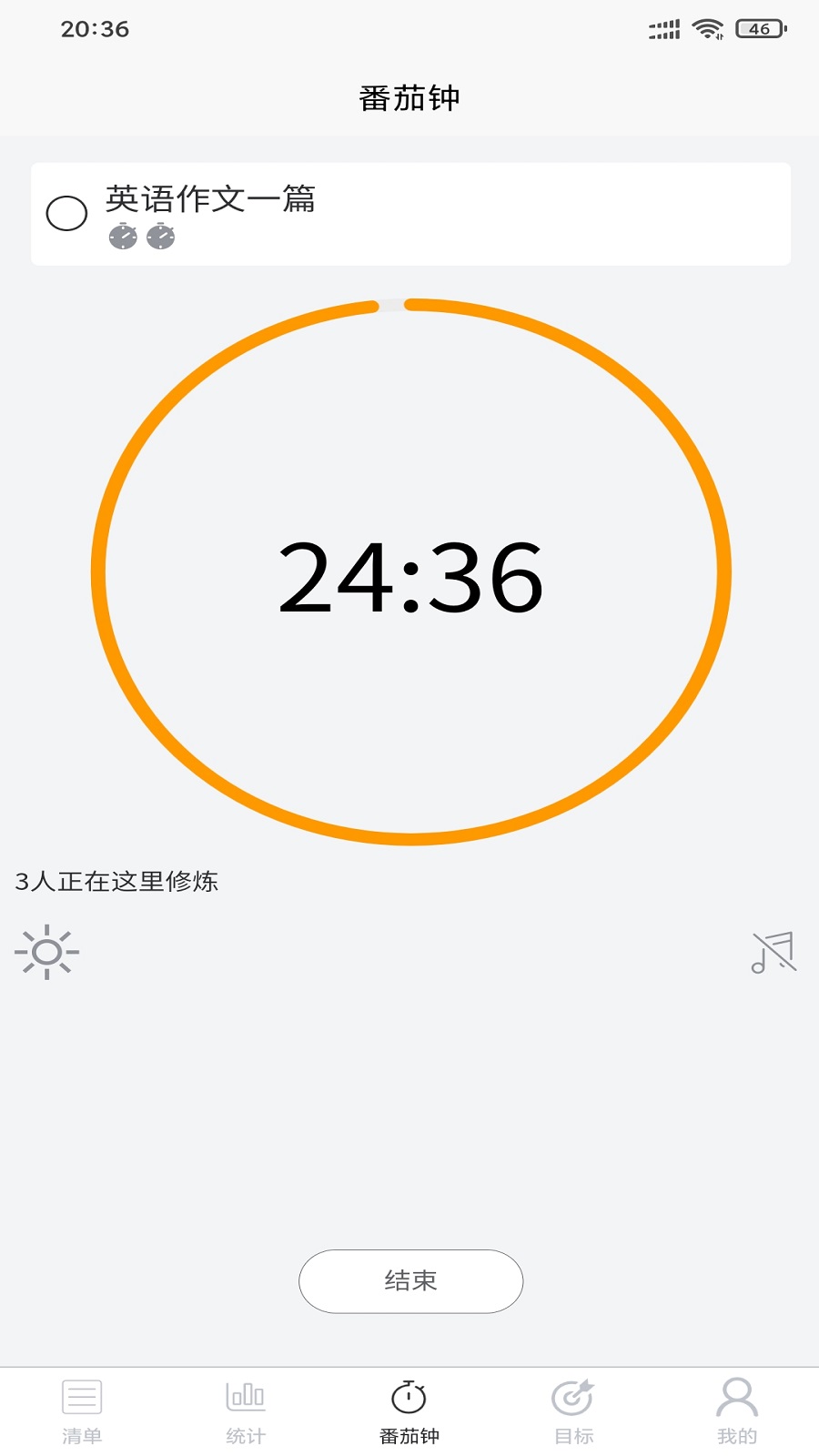Toggle the screen brightness sun icon
The height and width of the screenshot is (1456, 819).
point(47,953)
